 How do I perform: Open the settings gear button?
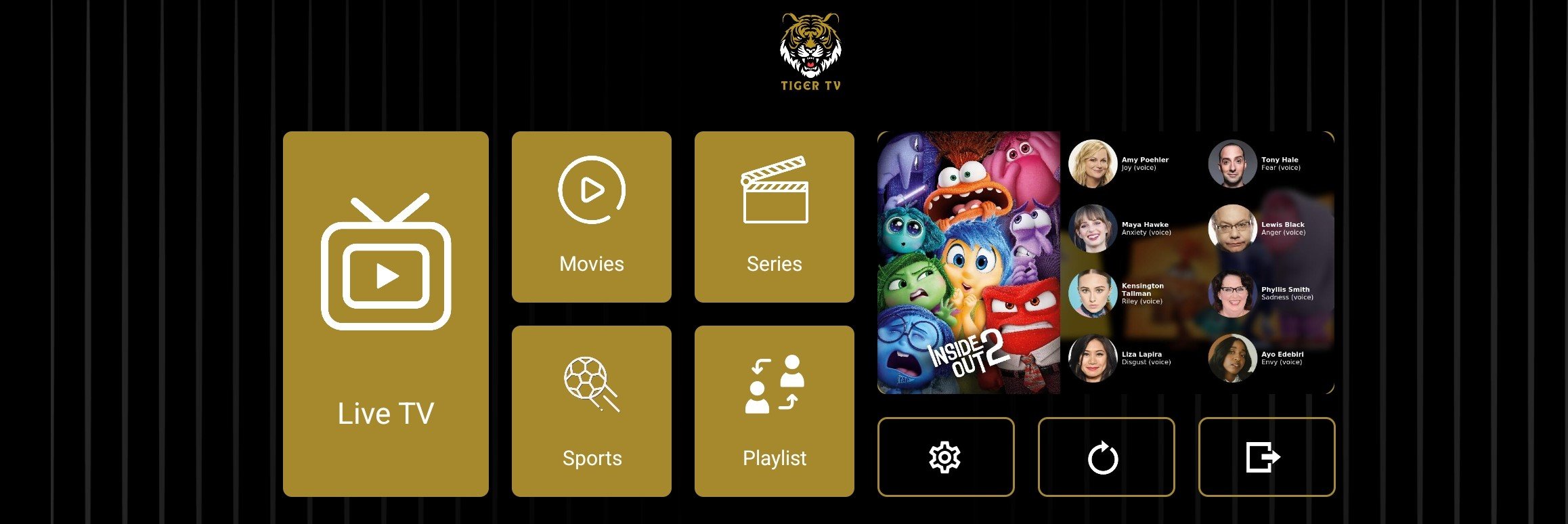945,457
